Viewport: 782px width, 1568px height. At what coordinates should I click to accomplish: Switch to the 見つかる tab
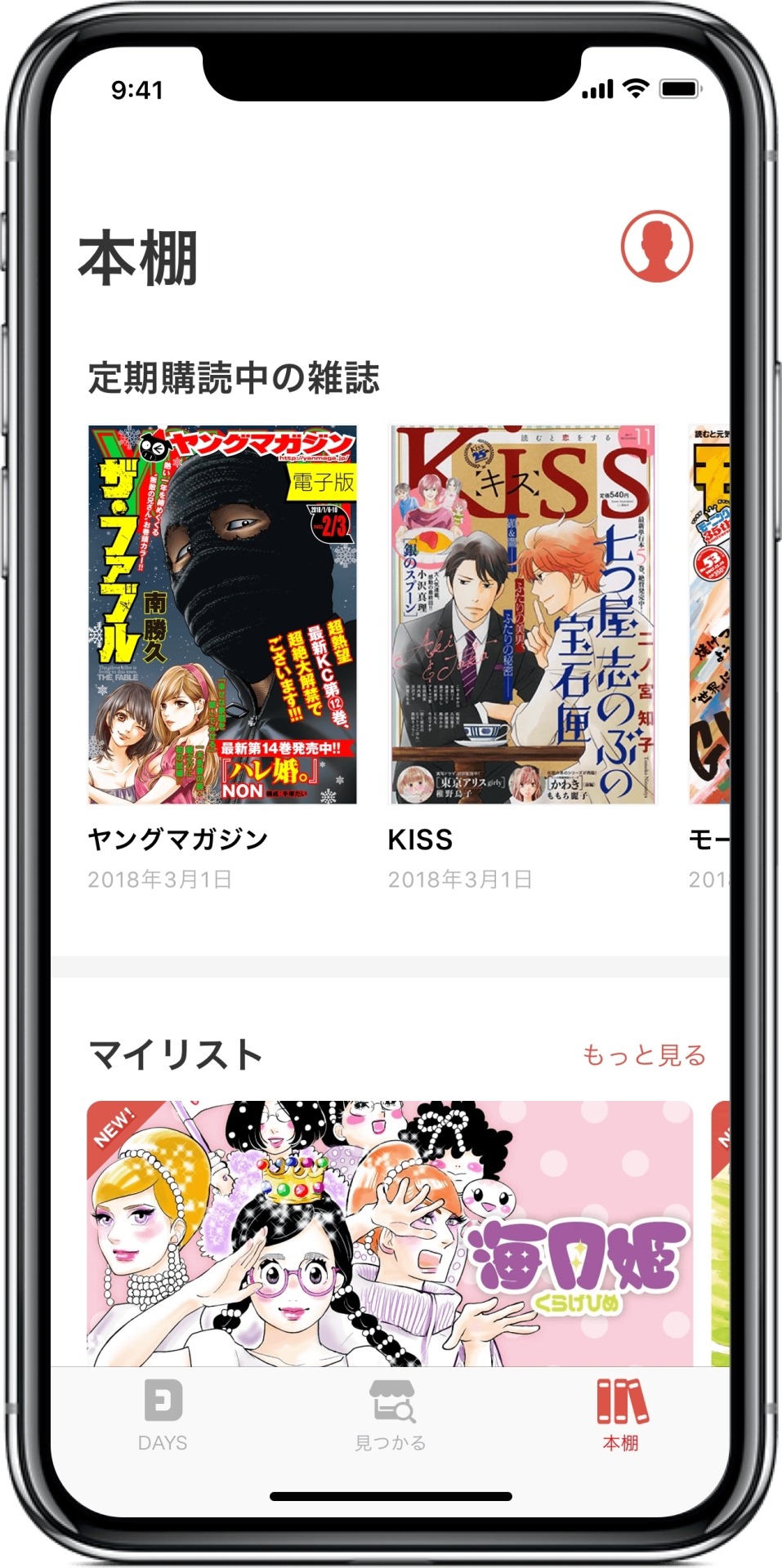[391, 1414]
